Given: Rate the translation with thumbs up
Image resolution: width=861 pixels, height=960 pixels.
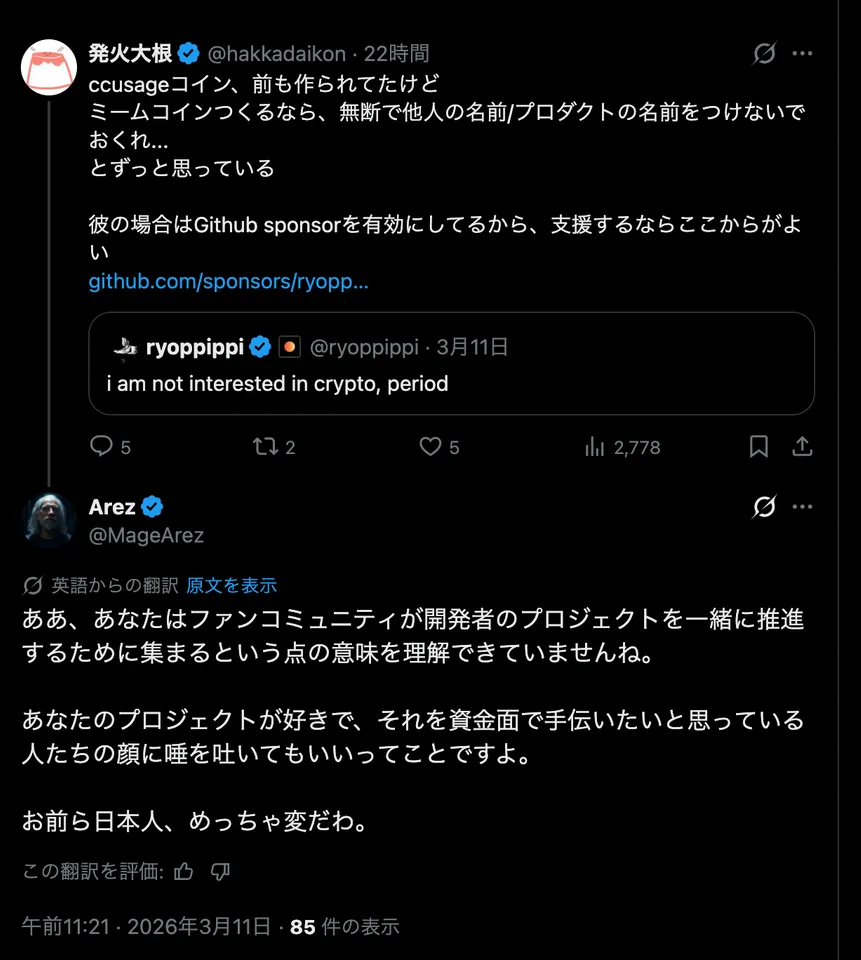Looking at the screenshot, I should click(183, 871).
